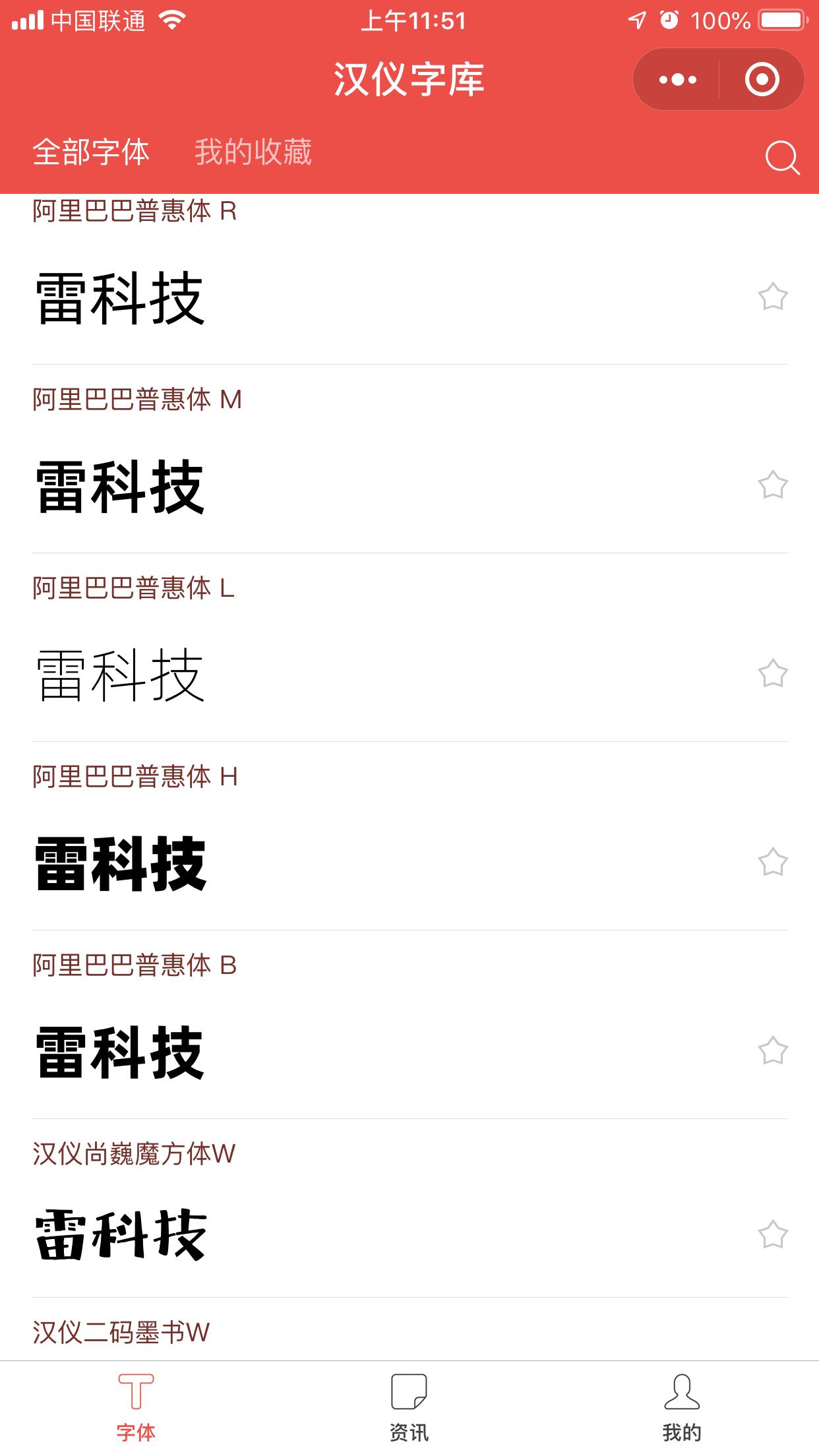Screen dimensions: 819x1456
Task: Open the mini program more options menu
Action: (677, 80)
